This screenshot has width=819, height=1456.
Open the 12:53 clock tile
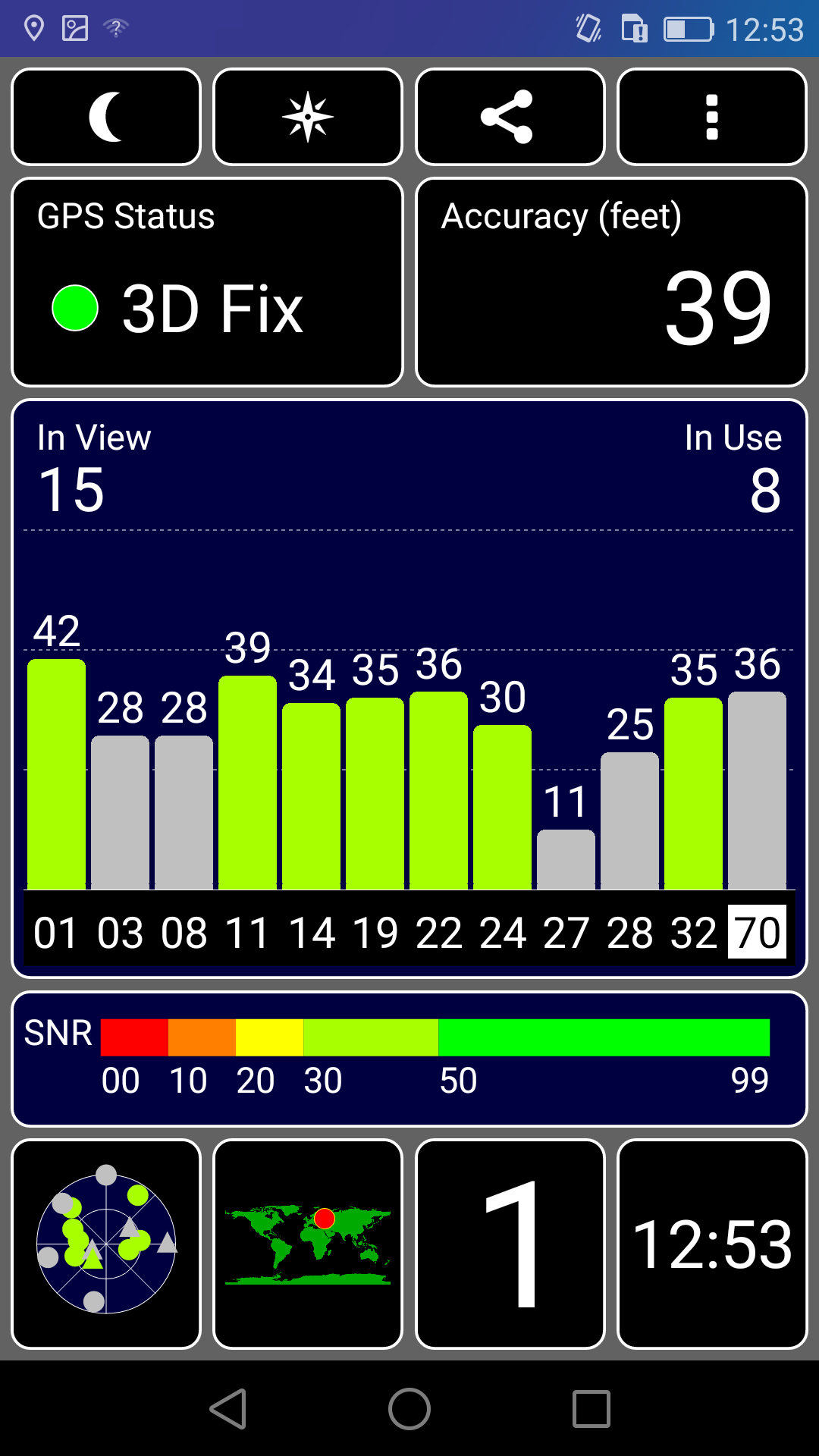(x=712, y=1244)
